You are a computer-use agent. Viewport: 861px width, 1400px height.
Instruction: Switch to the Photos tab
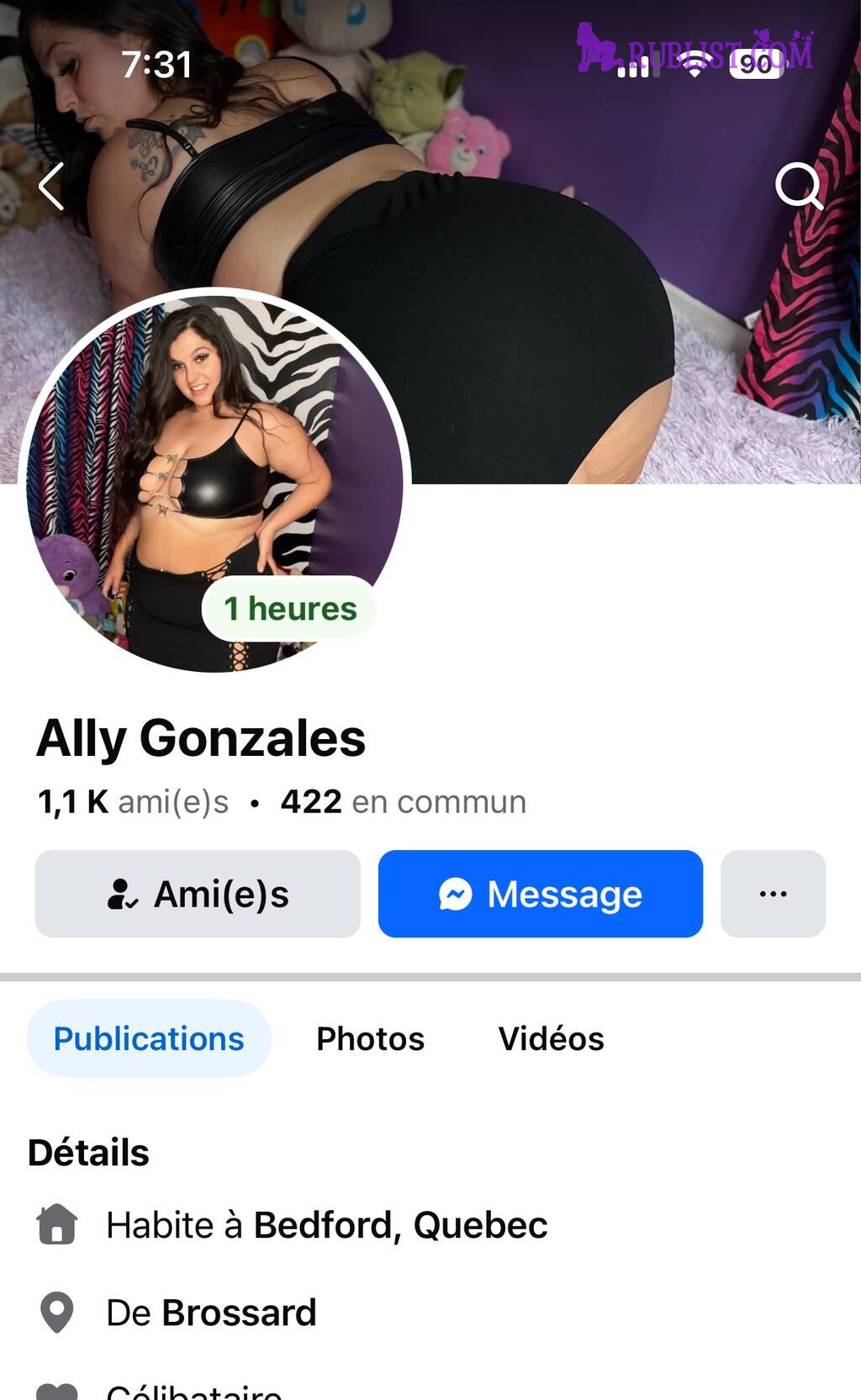(370, 1038)
